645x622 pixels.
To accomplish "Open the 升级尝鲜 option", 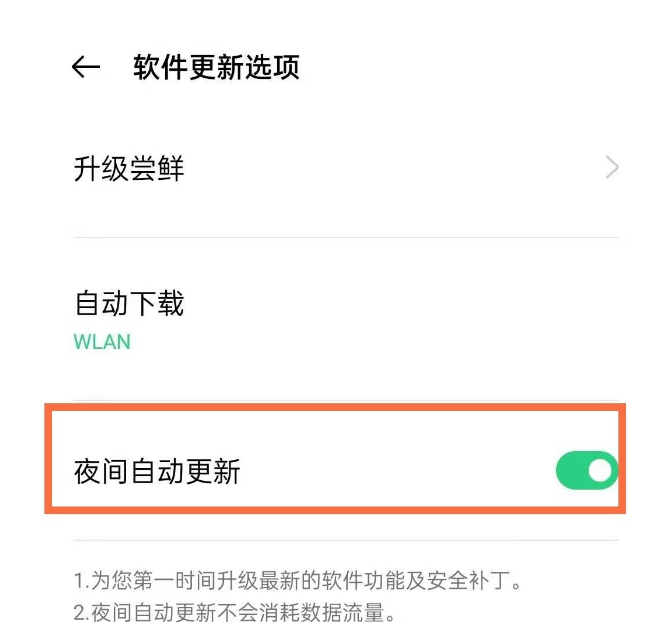I will coord(345,168).
